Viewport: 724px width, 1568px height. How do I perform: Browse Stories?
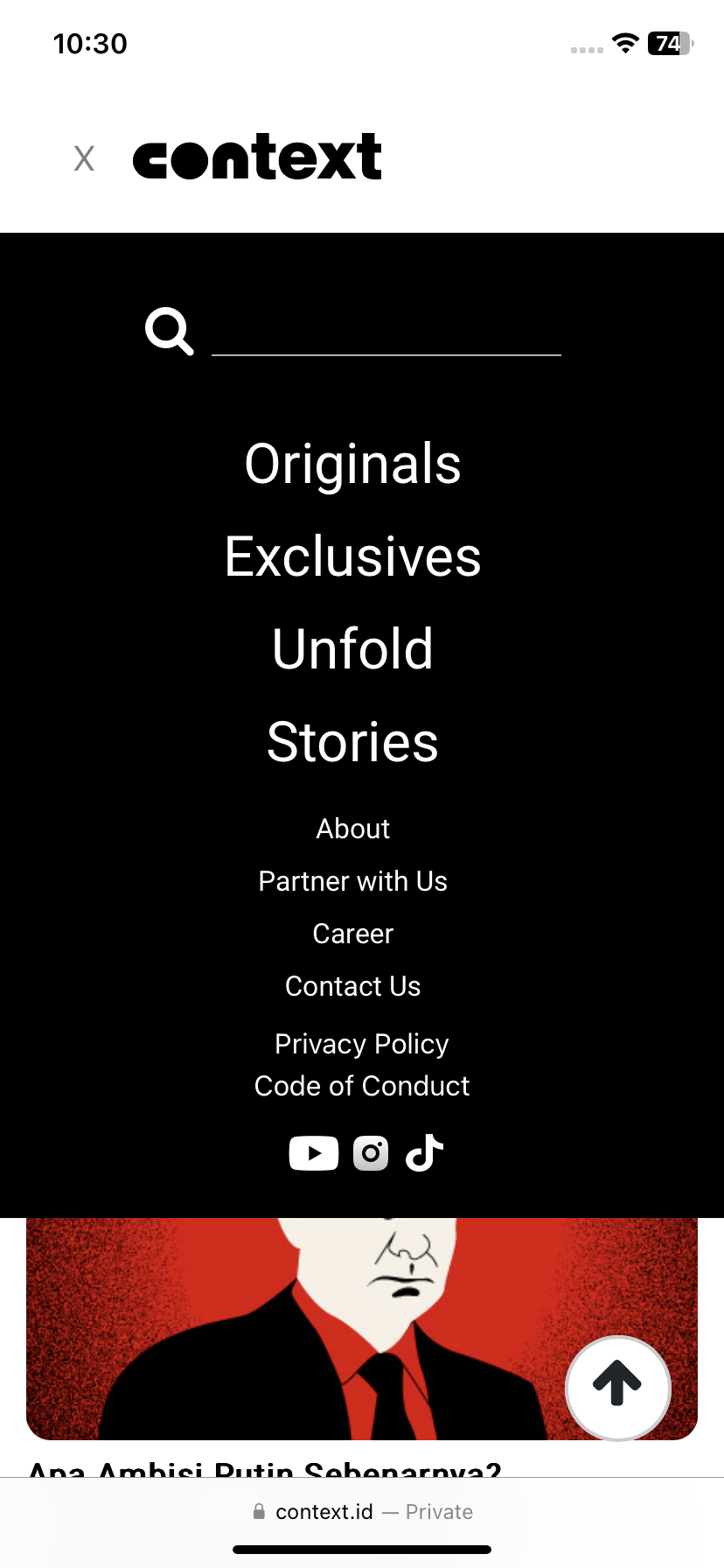tap(352, 742)
